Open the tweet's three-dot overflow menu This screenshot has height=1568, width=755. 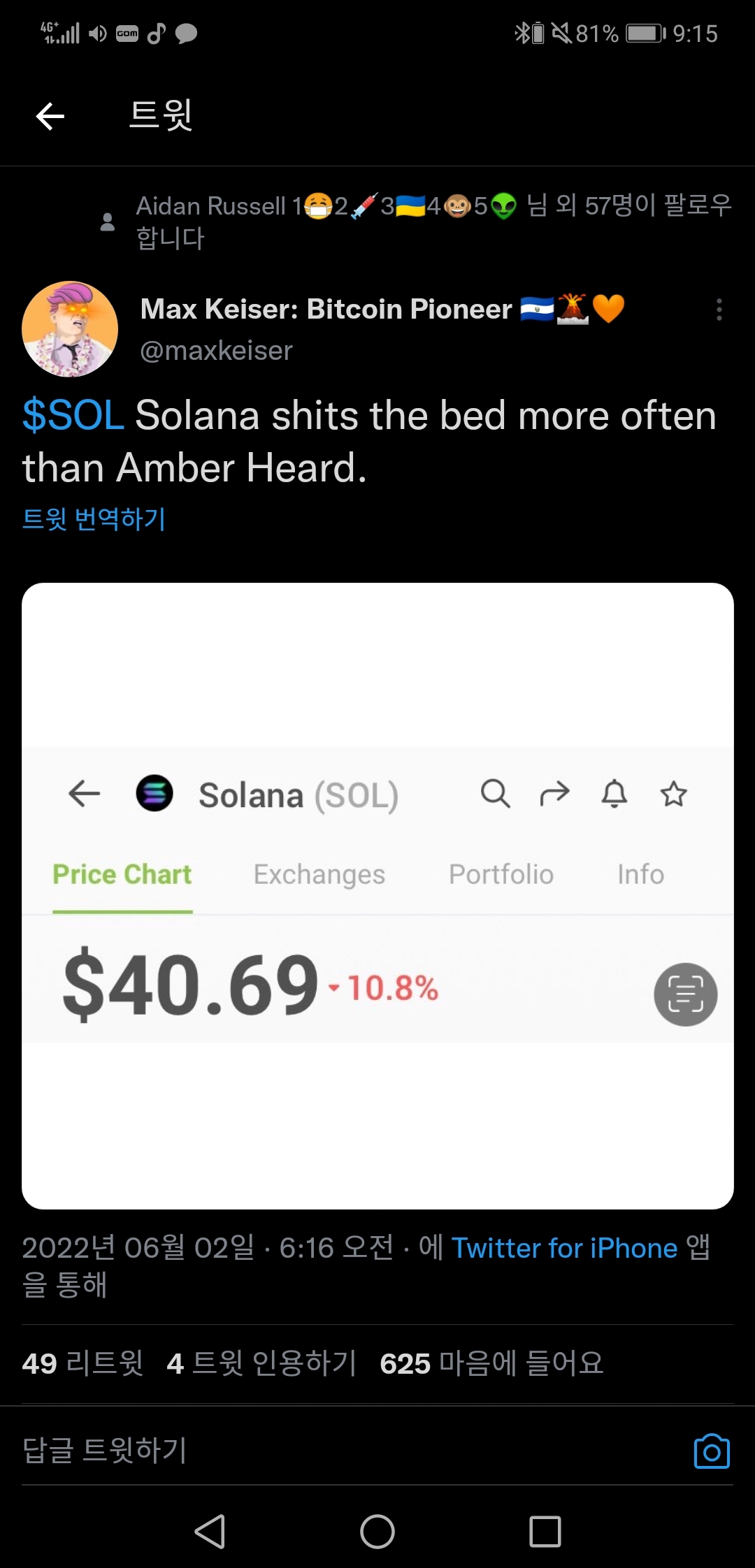(719, 310)
